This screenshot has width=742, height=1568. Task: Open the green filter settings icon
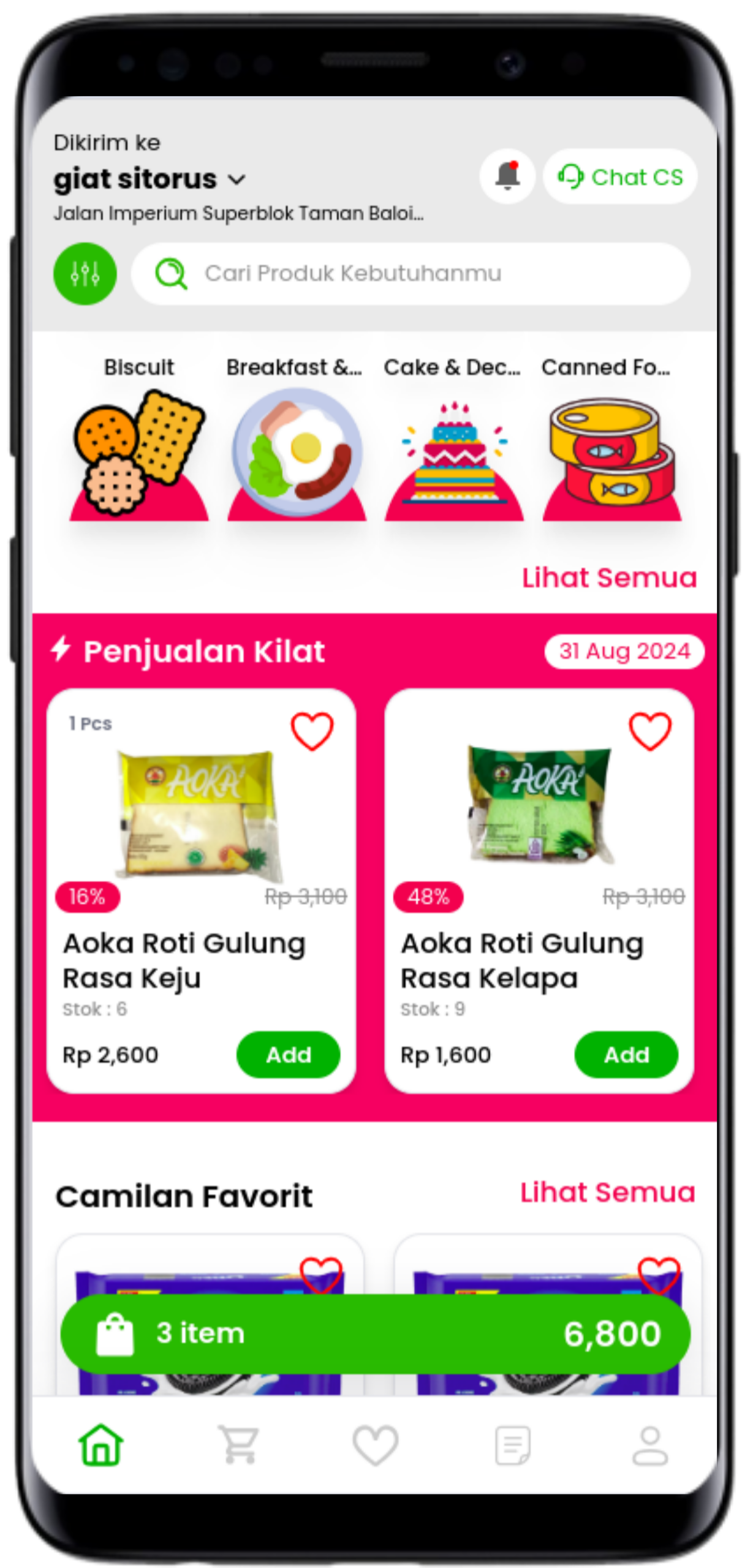tap(85, 274)
